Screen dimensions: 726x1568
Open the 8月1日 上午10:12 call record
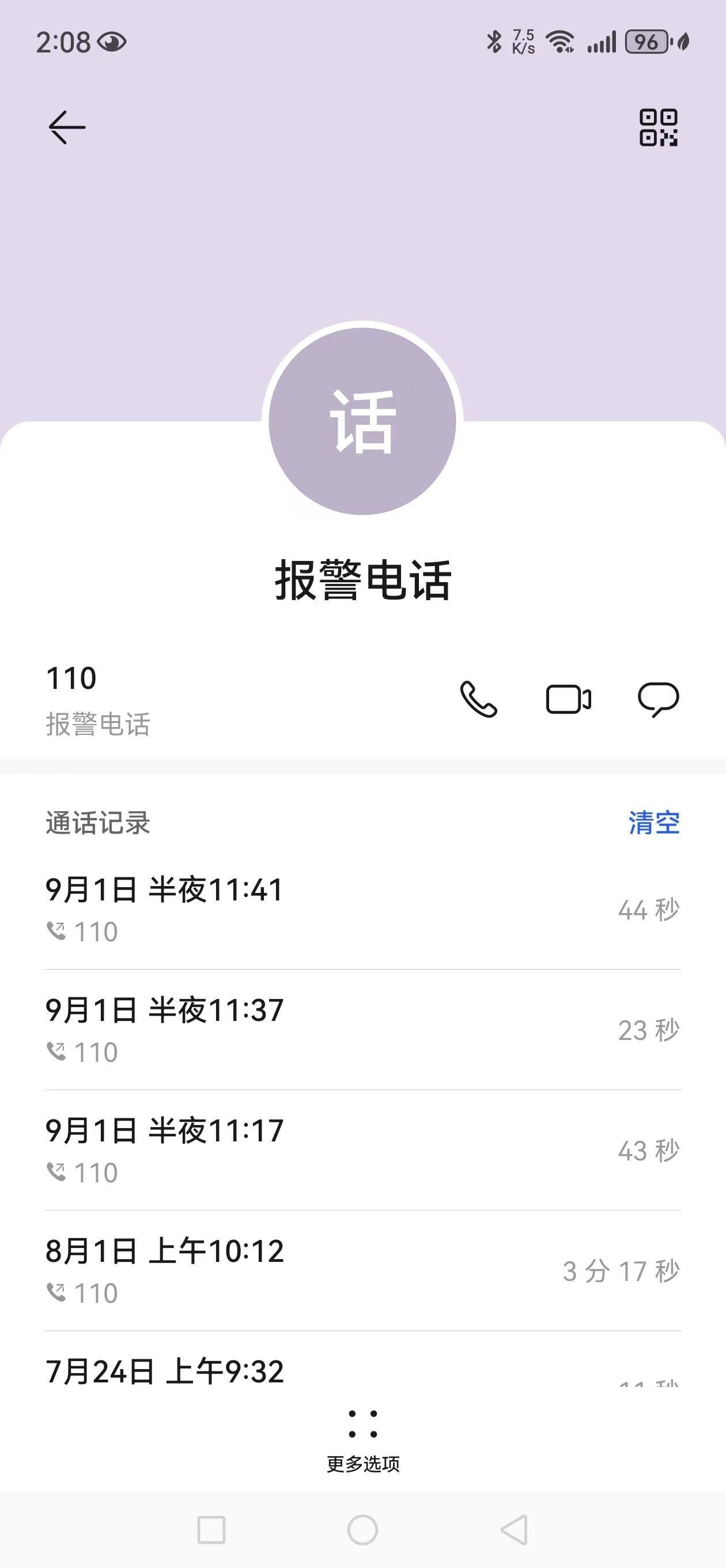362,1272
